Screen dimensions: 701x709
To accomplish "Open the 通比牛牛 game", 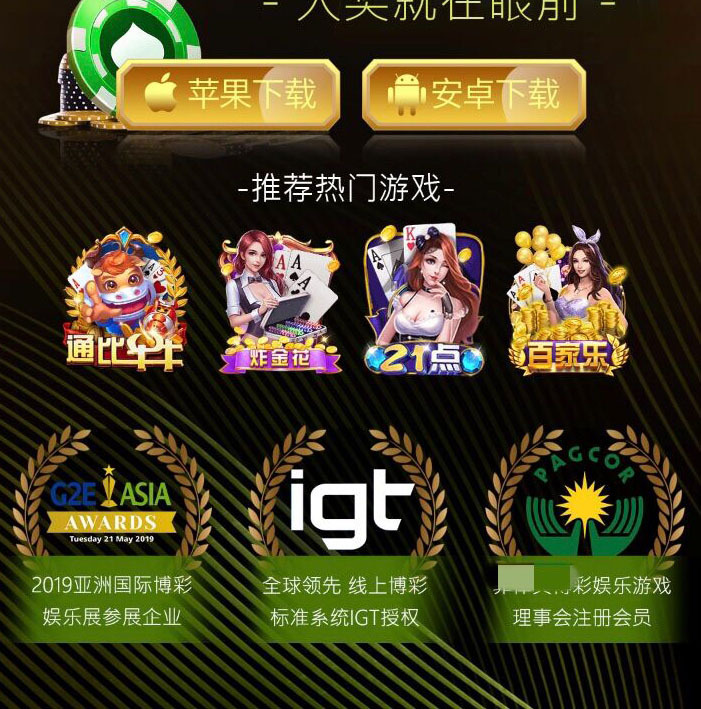I will pyautogui.click(x=126, y=302).
